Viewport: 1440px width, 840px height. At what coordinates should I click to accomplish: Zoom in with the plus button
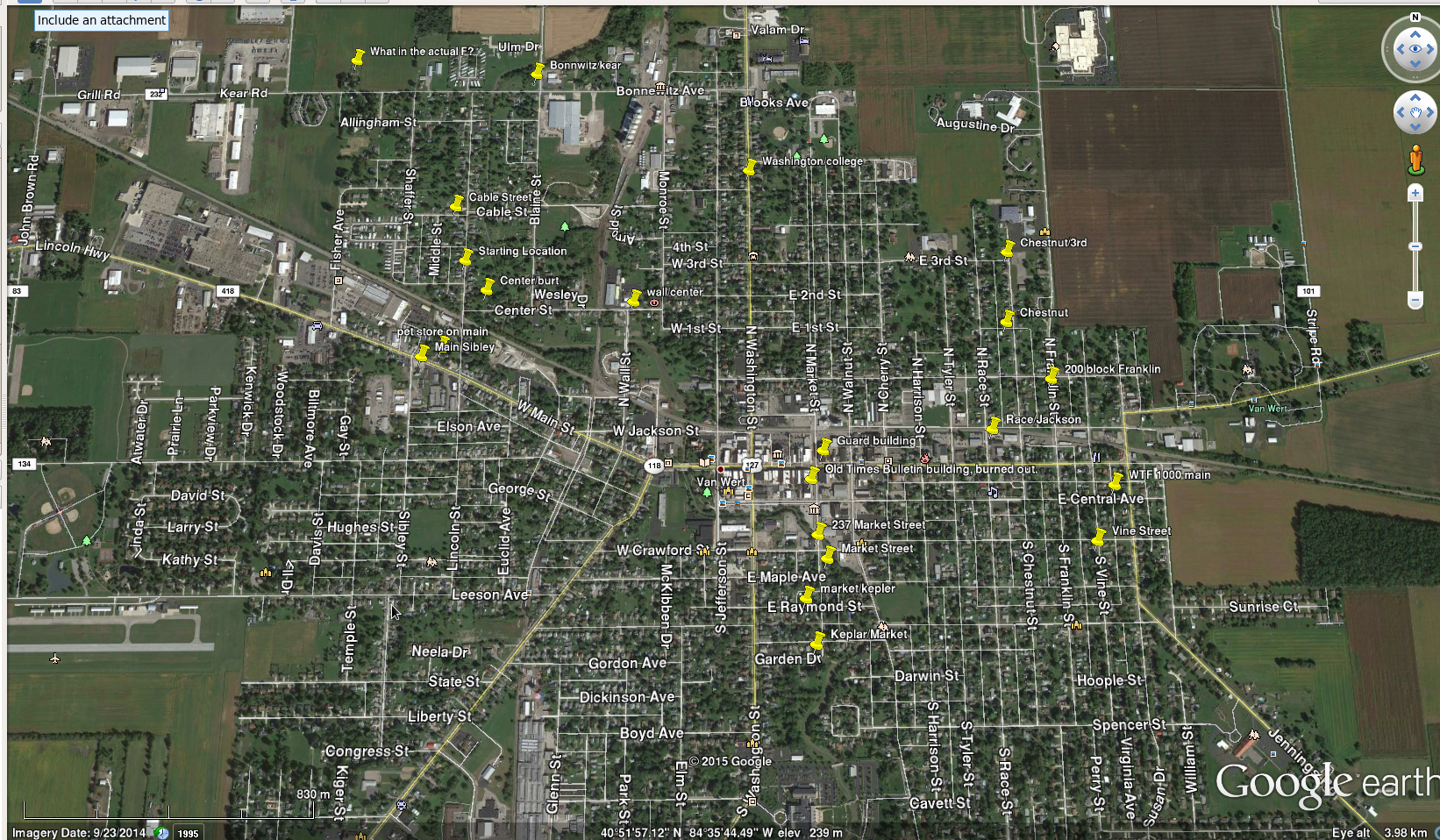1415,194
